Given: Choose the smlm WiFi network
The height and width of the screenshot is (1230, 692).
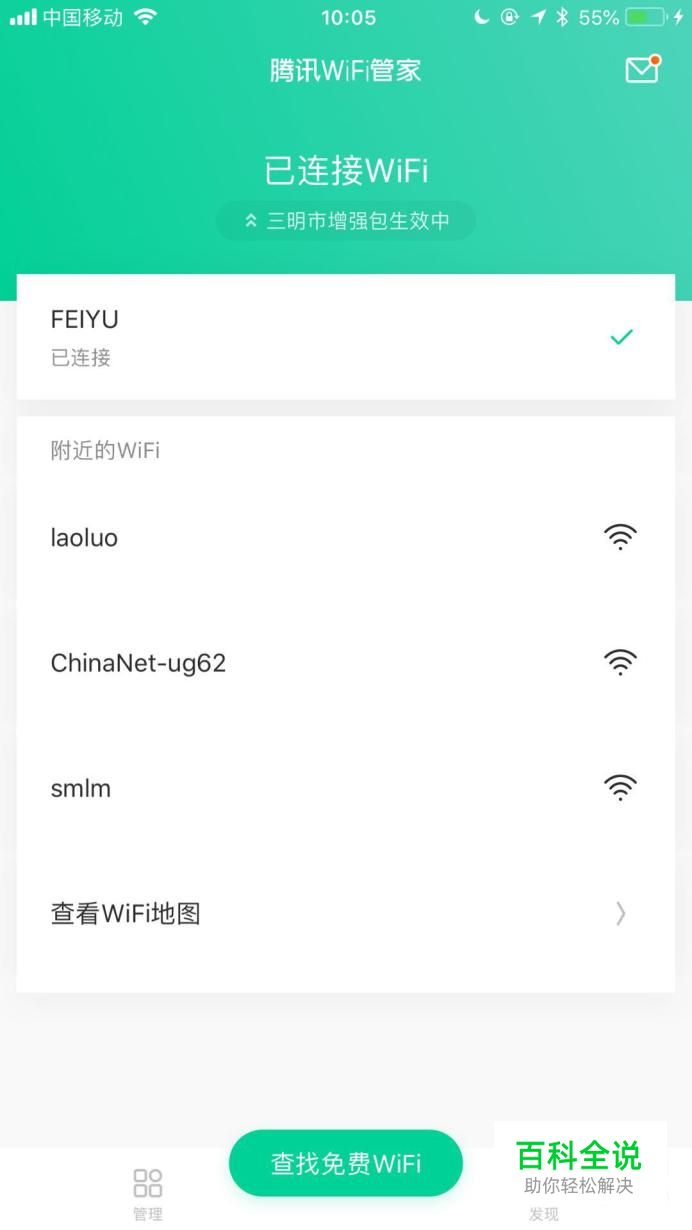Looking at the screenshot, I should click(345, 788).
